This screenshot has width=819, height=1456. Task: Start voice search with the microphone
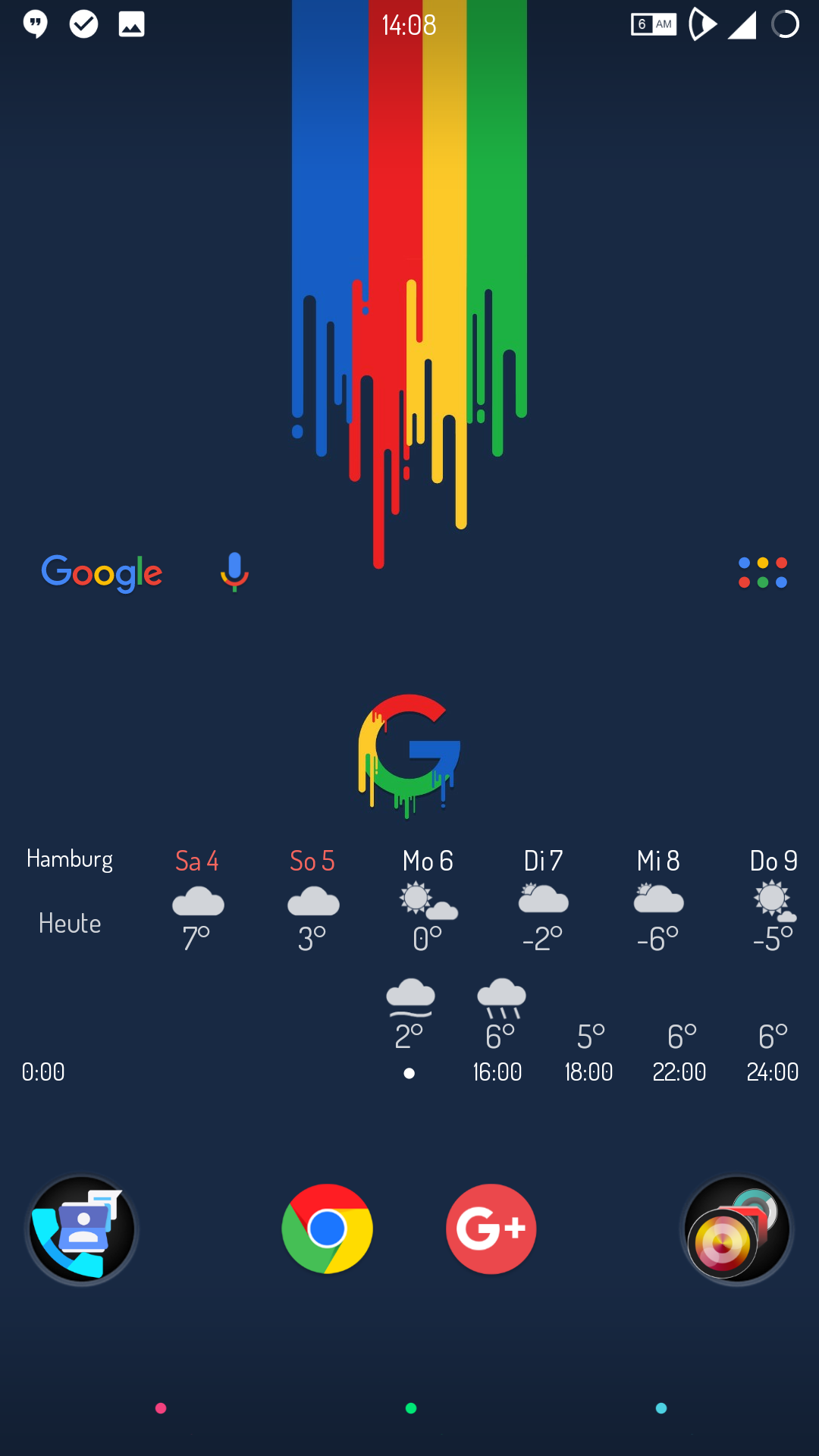coord(234,572)
